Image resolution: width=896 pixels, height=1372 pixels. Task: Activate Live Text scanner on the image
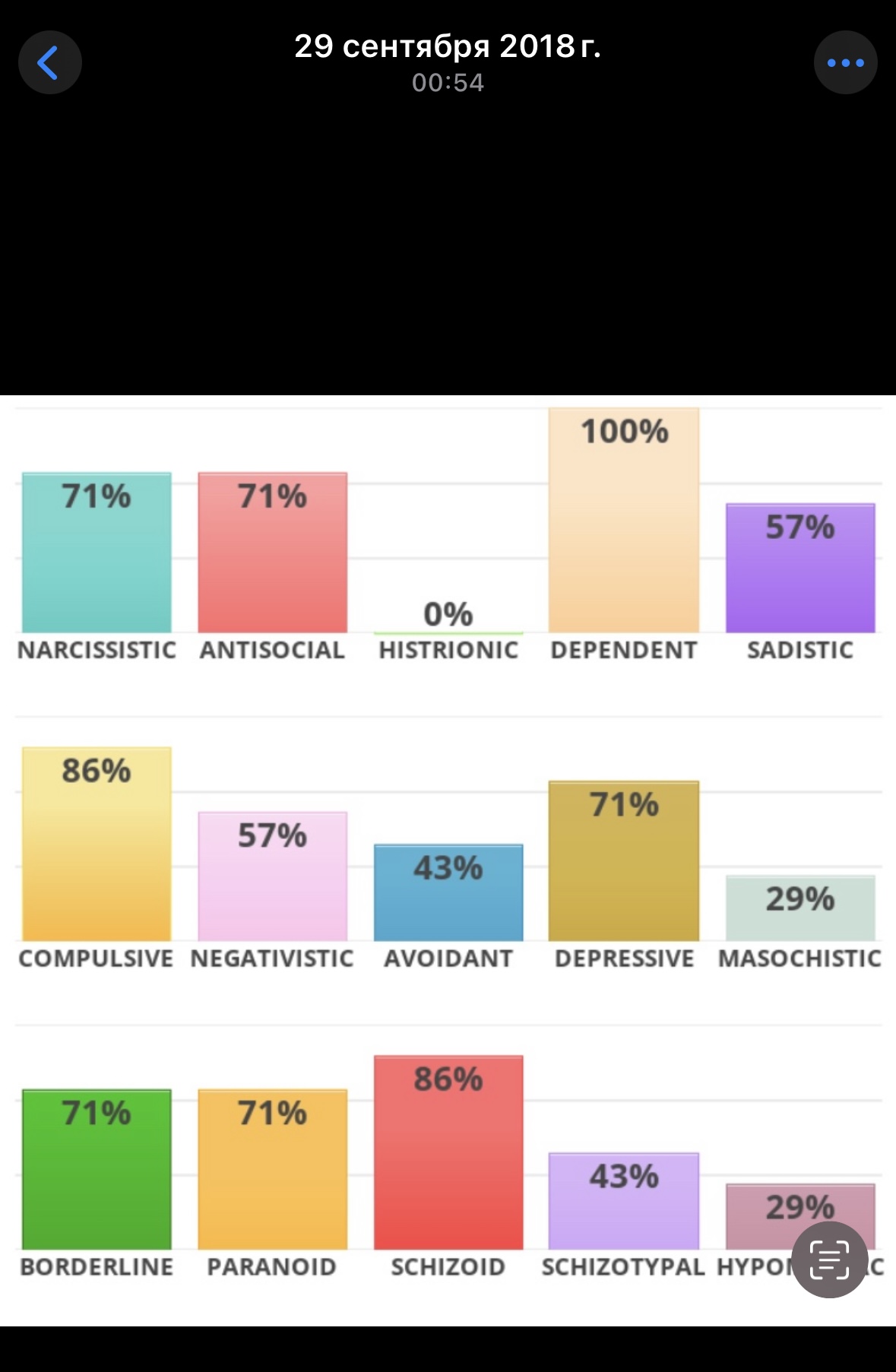[829, 1260]
